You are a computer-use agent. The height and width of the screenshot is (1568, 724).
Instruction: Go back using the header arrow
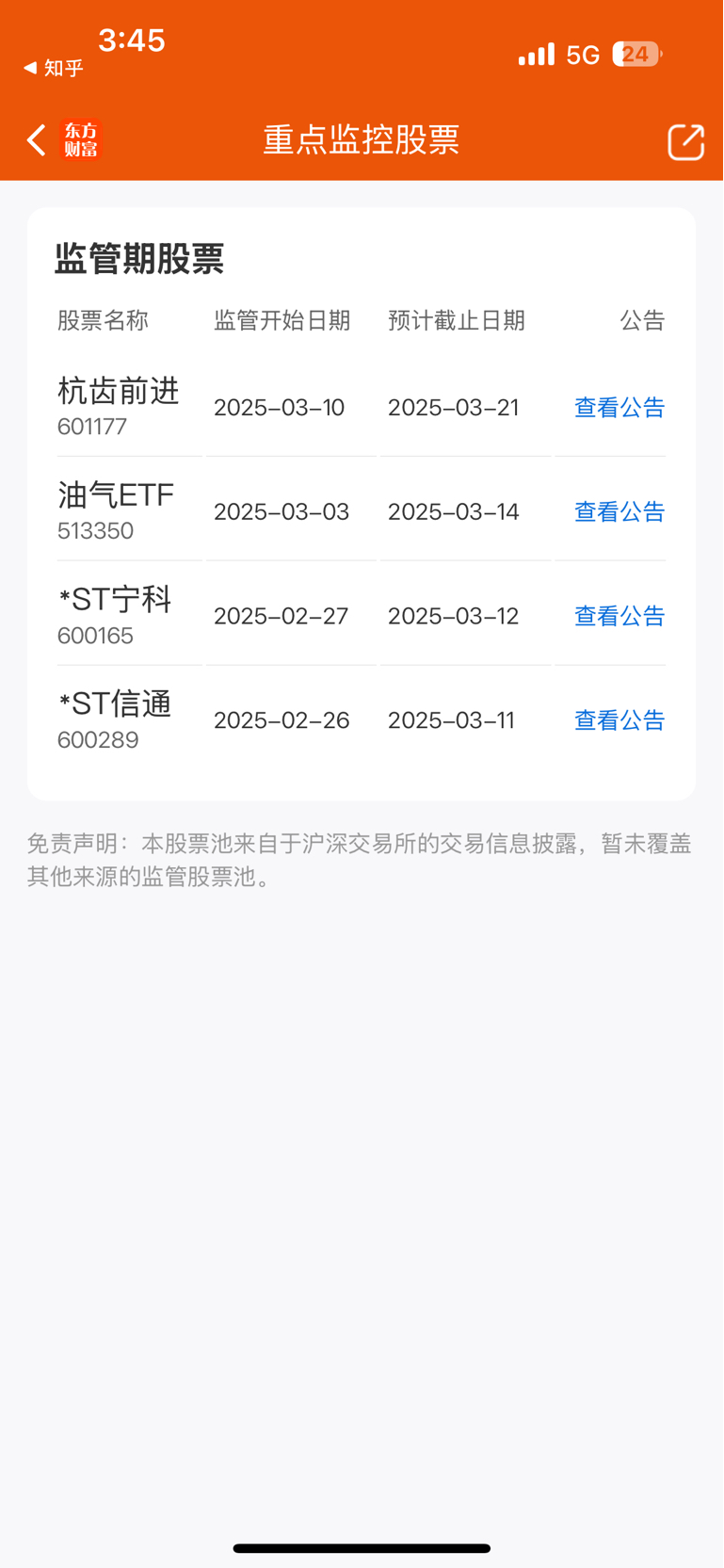pyautogui.click(x=36, y=140)
